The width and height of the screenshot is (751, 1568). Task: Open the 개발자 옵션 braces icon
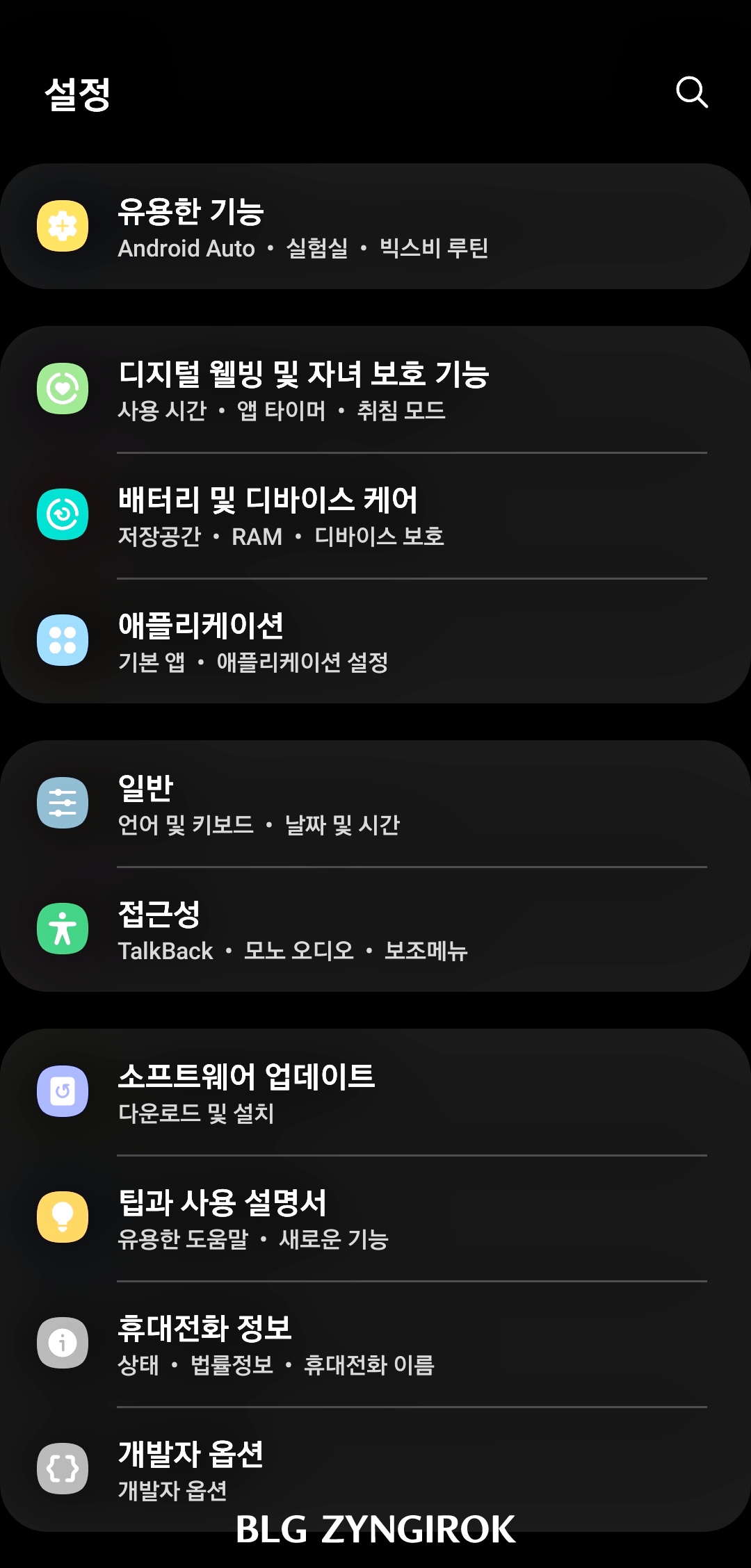point(62,1468)
